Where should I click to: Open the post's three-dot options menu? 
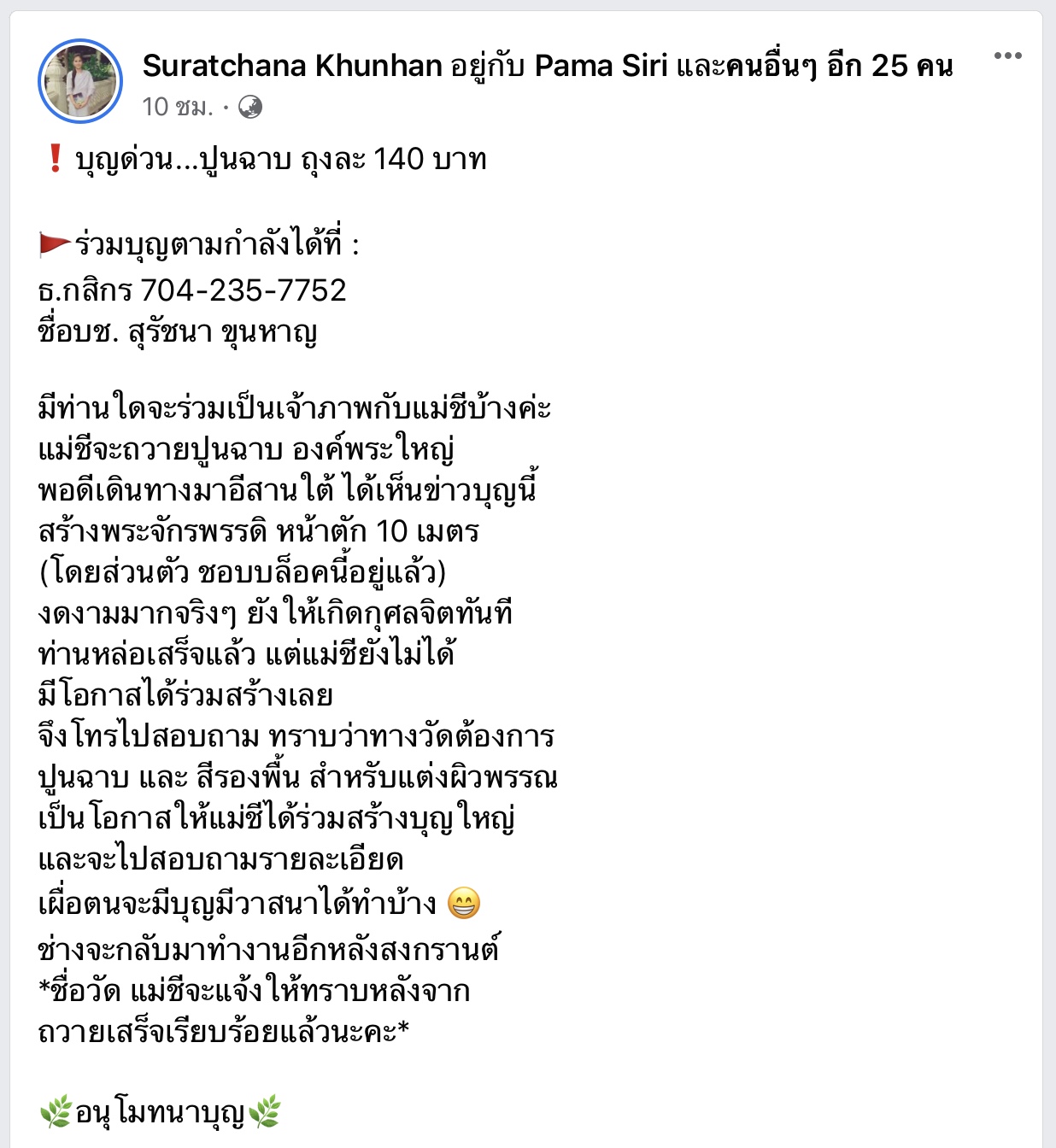(x=1007, y=56)
